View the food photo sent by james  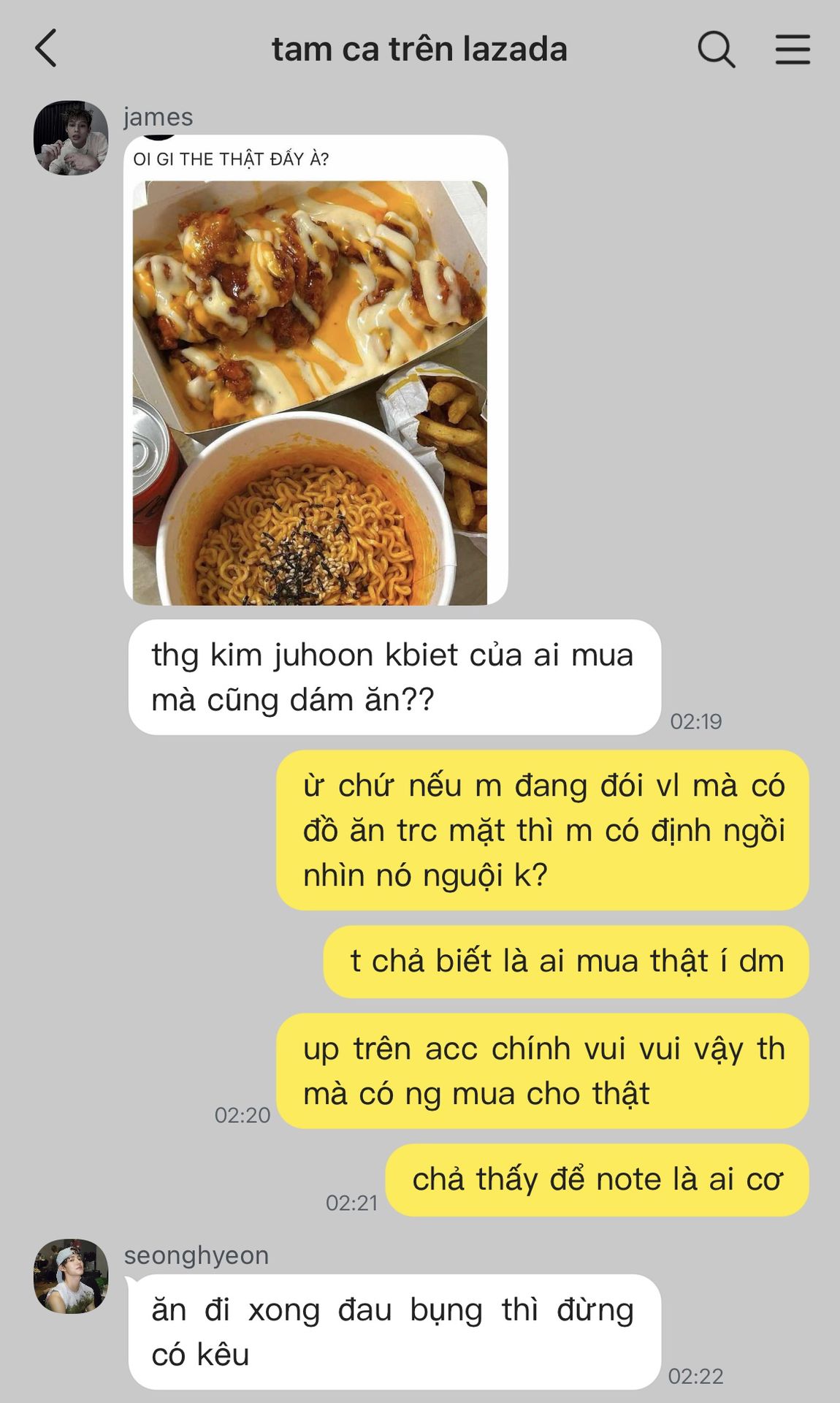(x=310, y=393)
